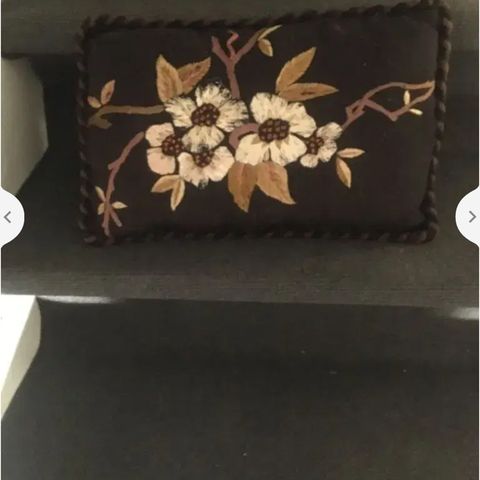The width and height of the screenshot is (480, 480).
Task: Go to the next photo
Action: point(470,217)
